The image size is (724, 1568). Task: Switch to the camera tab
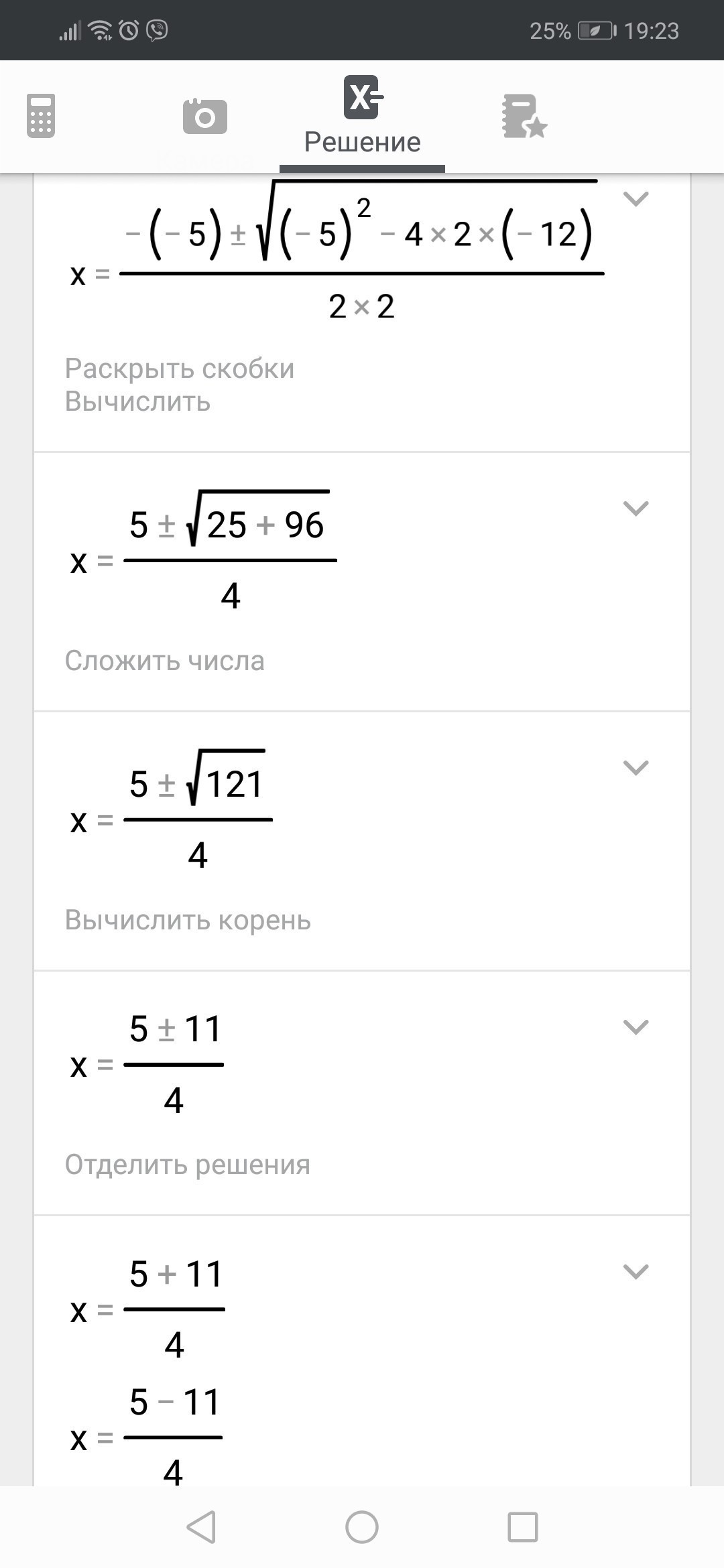[205, 117]
